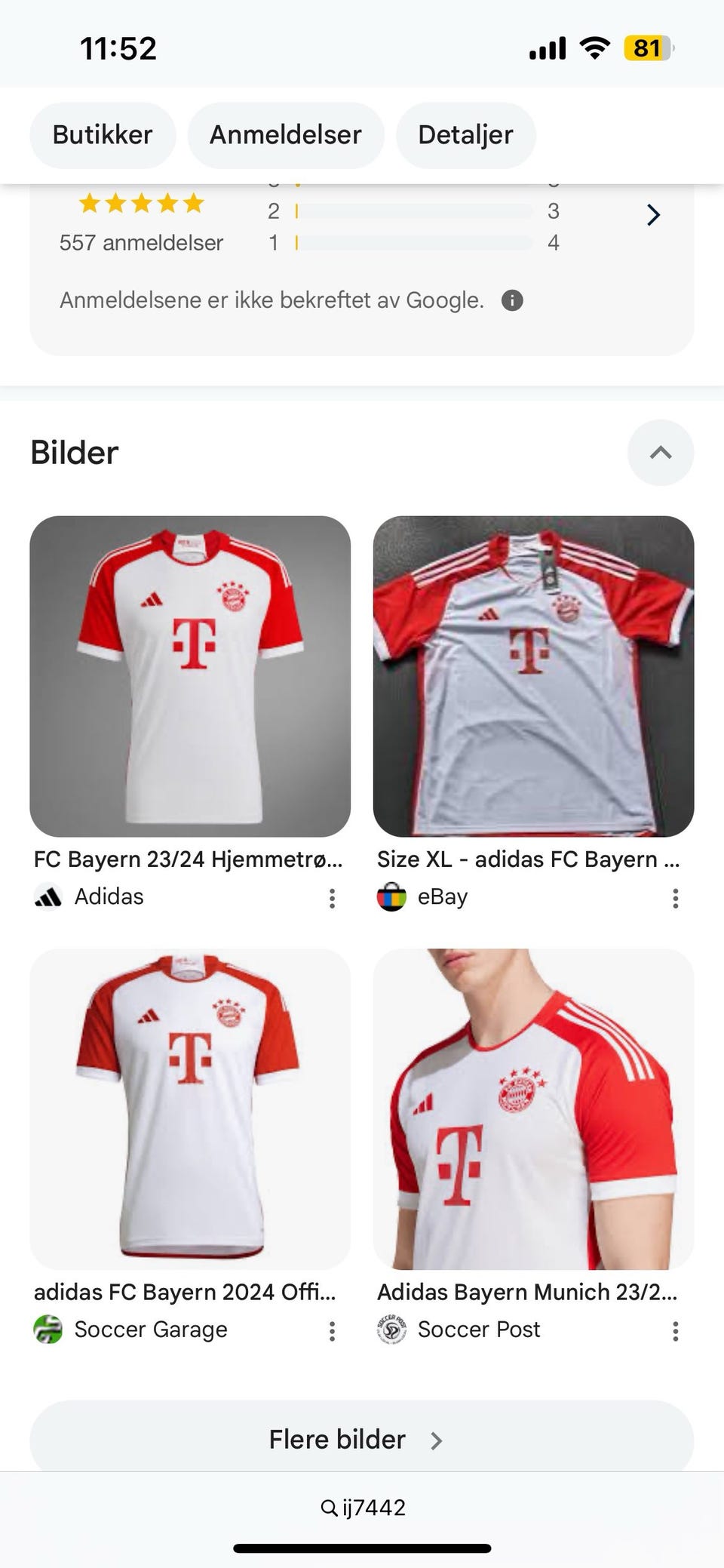Click the 2-star rating progress bar

click(x=415, y=211)
